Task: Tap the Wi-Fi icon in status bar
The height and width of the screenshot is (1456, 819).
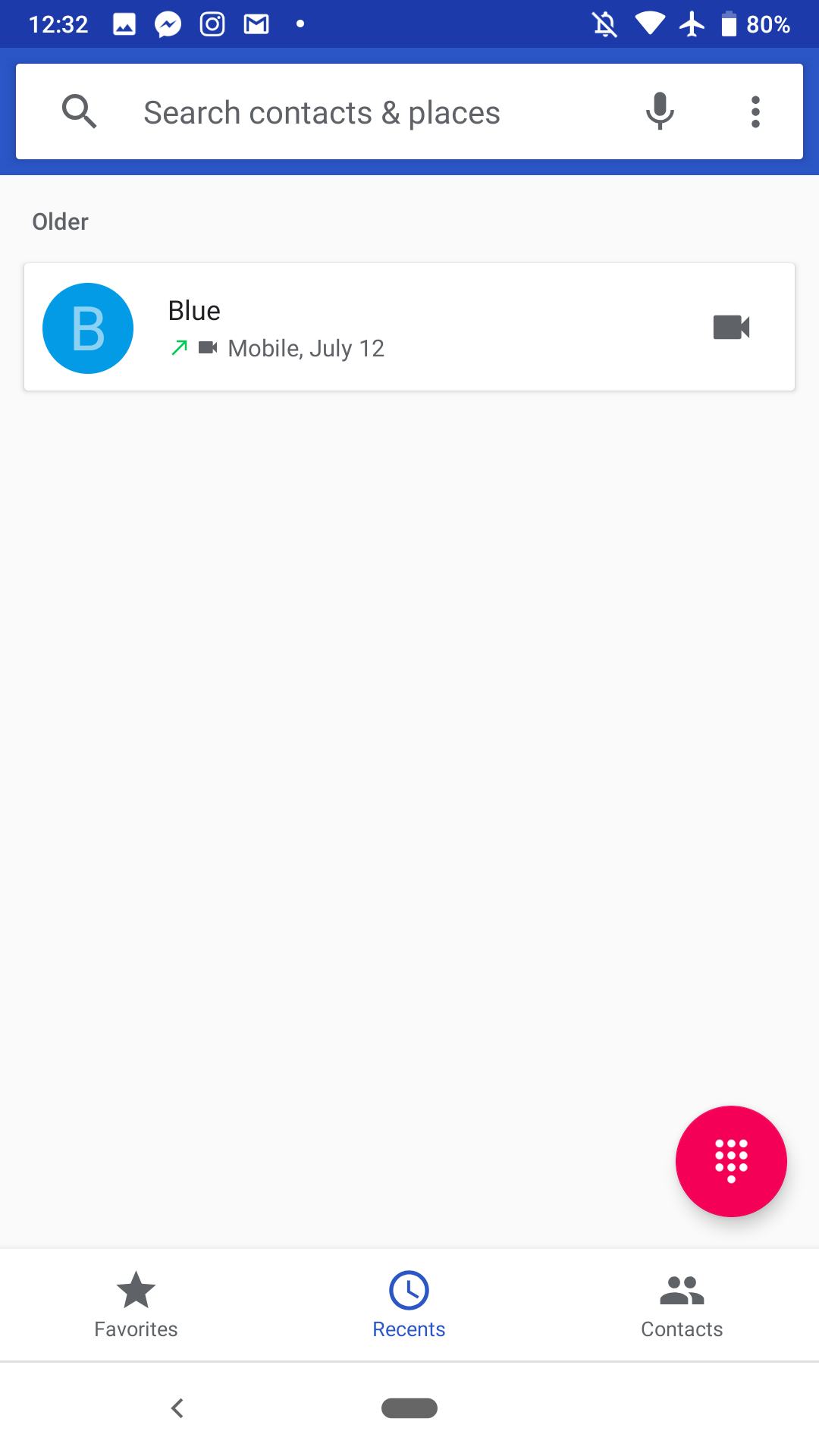Action: click(651, 24)
